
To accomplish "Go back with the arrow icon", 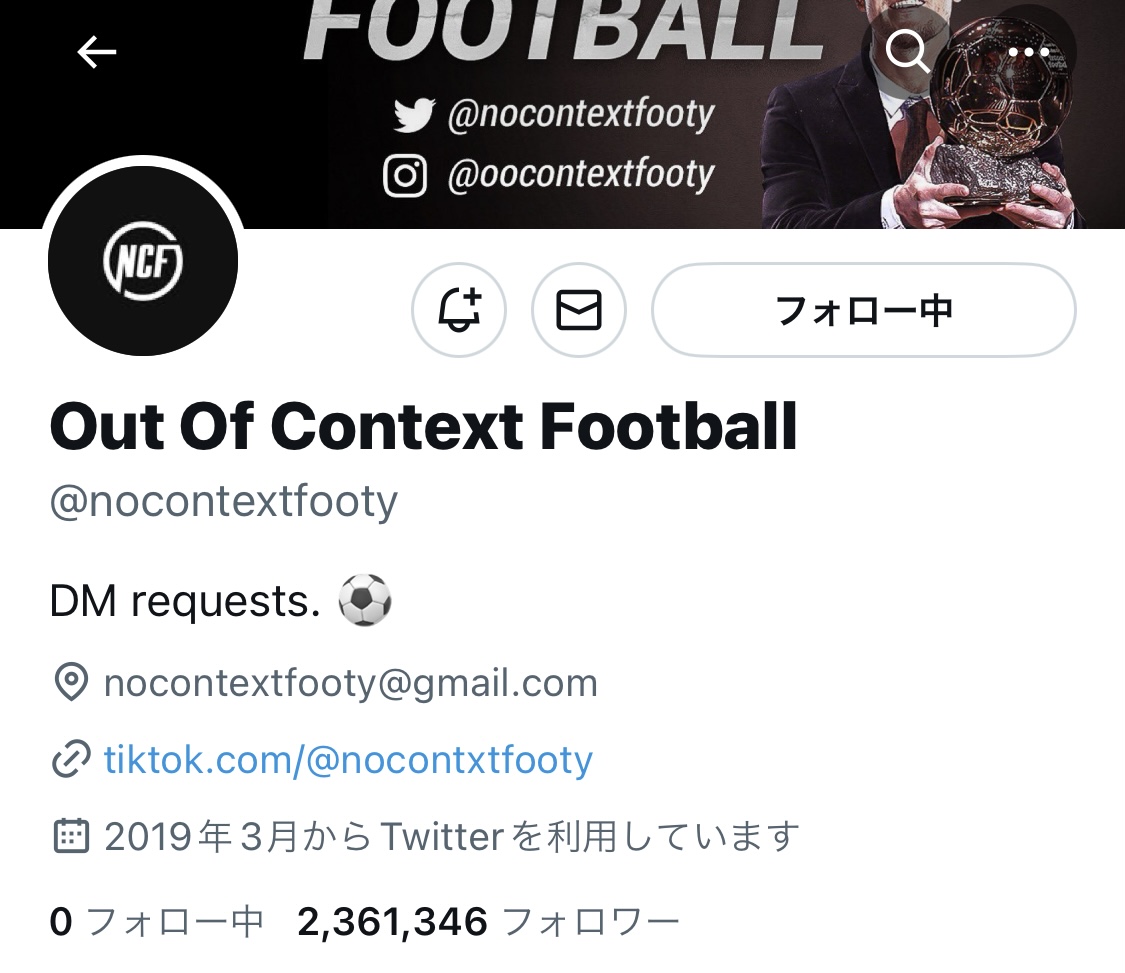I will pyautogui.click(x=97, y=52).
